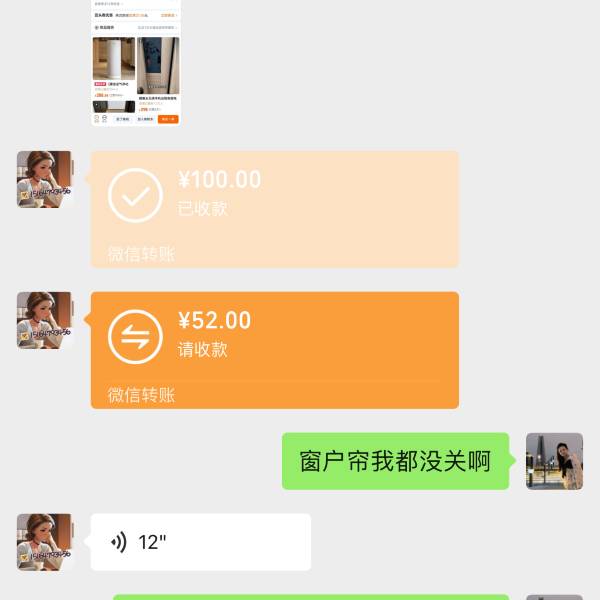This screenshot has width=600, height=600.
Task: Open sender profile from the voice message avatar
Action: [45, 542]
